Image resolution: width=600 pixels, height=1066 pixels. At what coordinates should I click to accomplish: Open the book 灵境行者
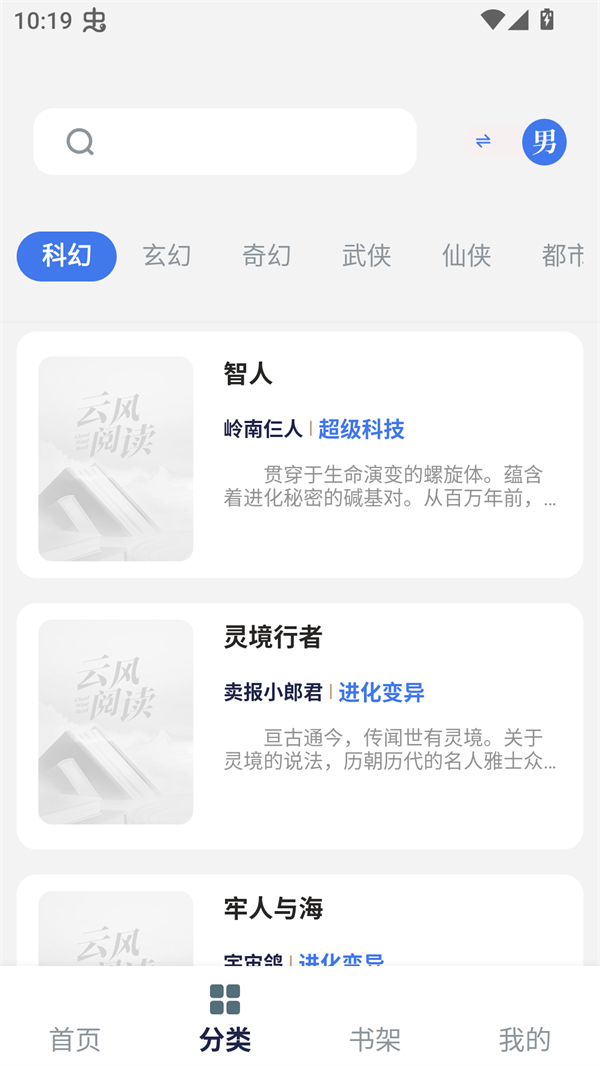point(300,726)
